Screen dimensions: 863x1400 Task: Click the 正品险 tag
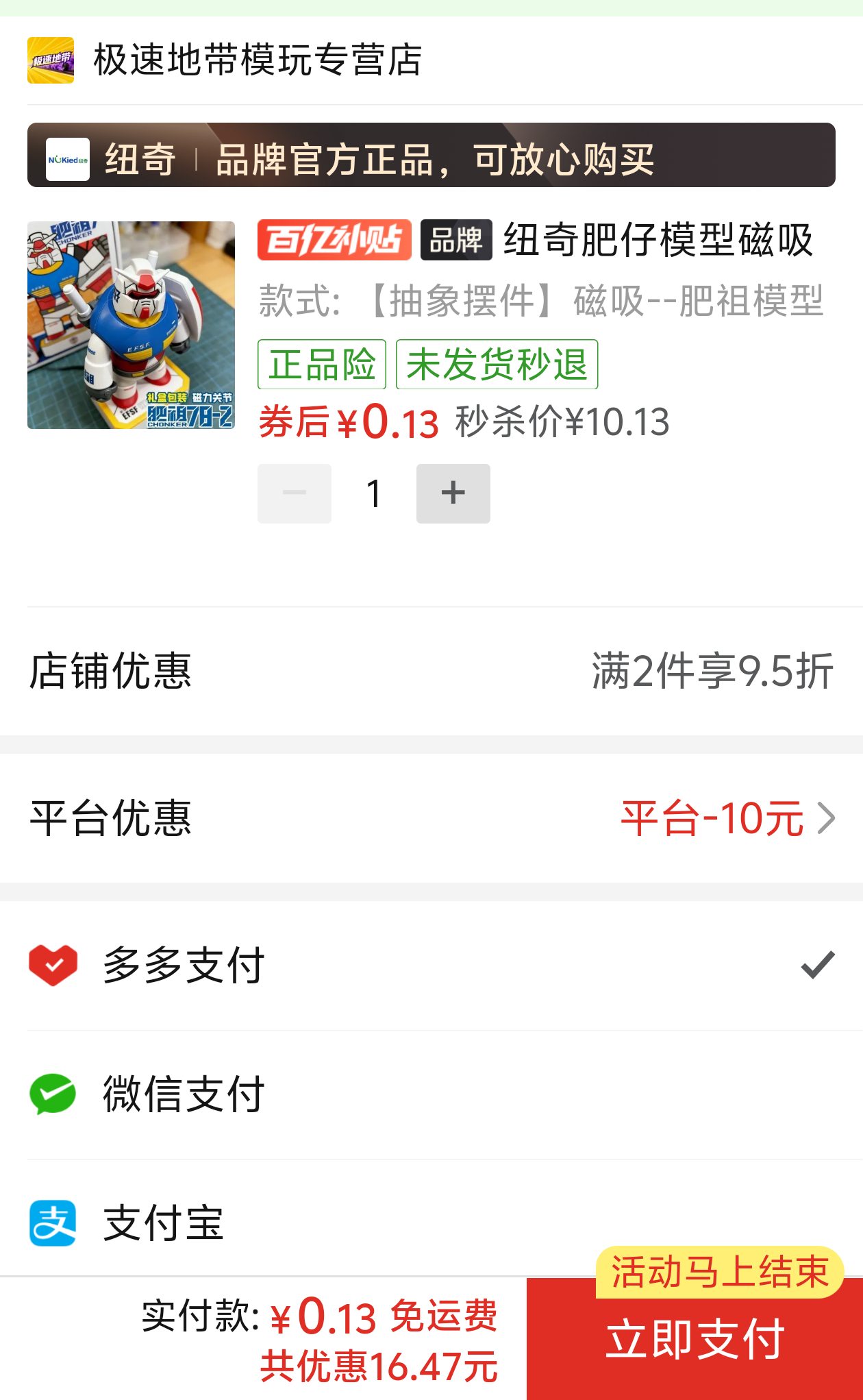tap(321, 364)
